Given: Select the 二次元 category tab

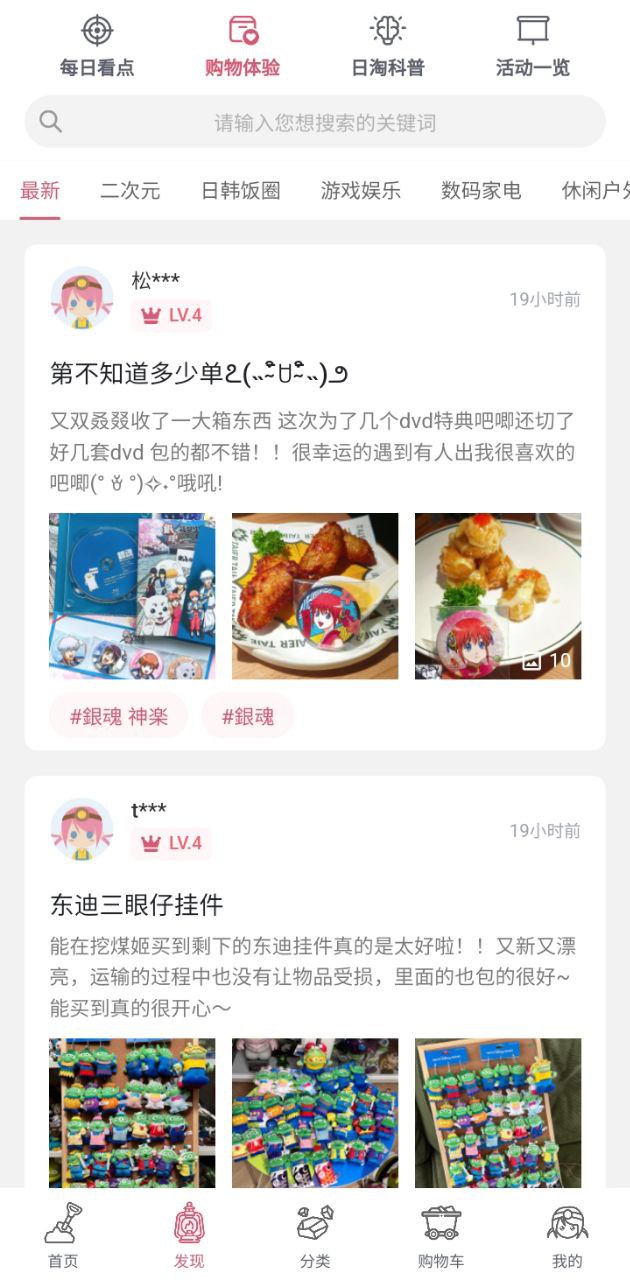Looking at the screenshot, I should coord(130,190).
